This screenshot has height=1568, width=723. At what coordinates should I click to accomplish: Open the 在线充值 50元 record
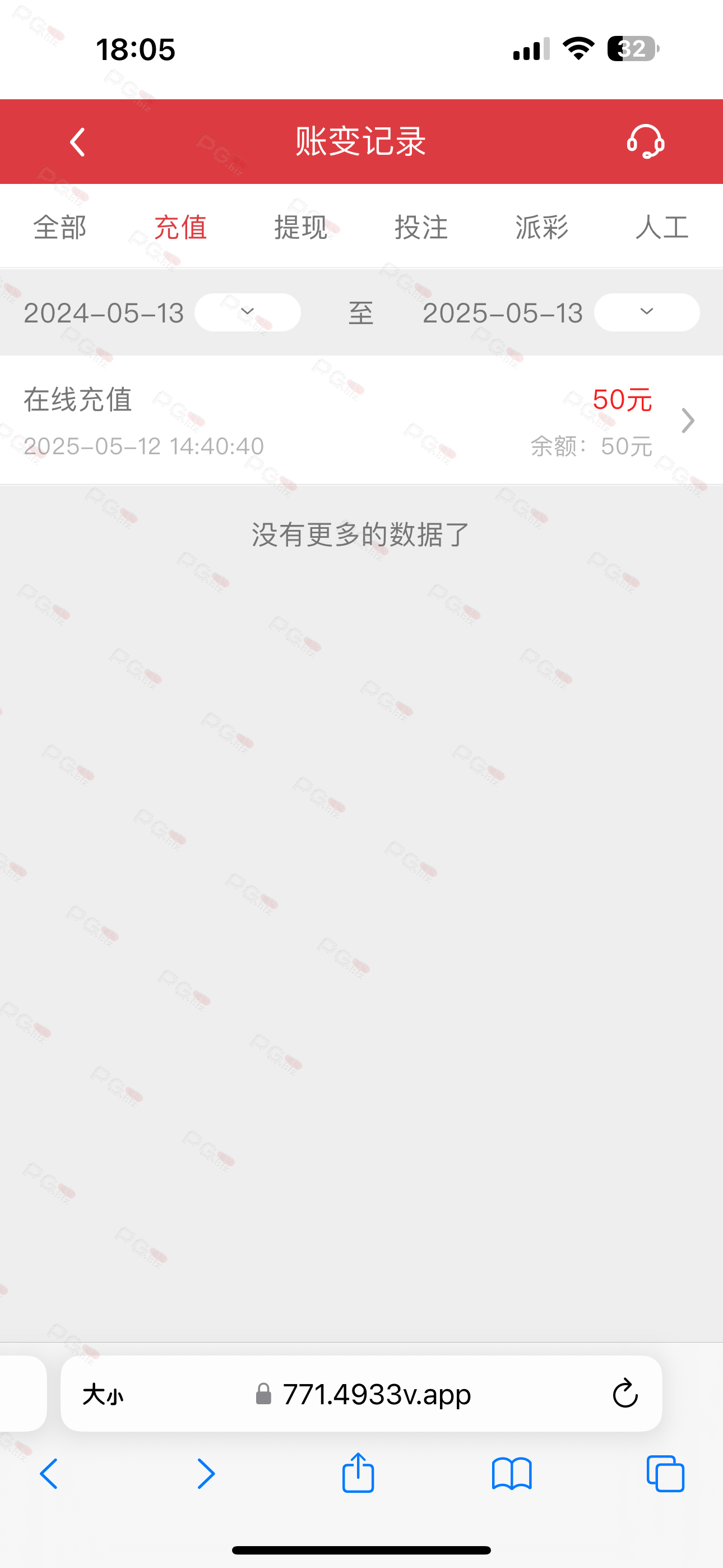pos(361,420)
